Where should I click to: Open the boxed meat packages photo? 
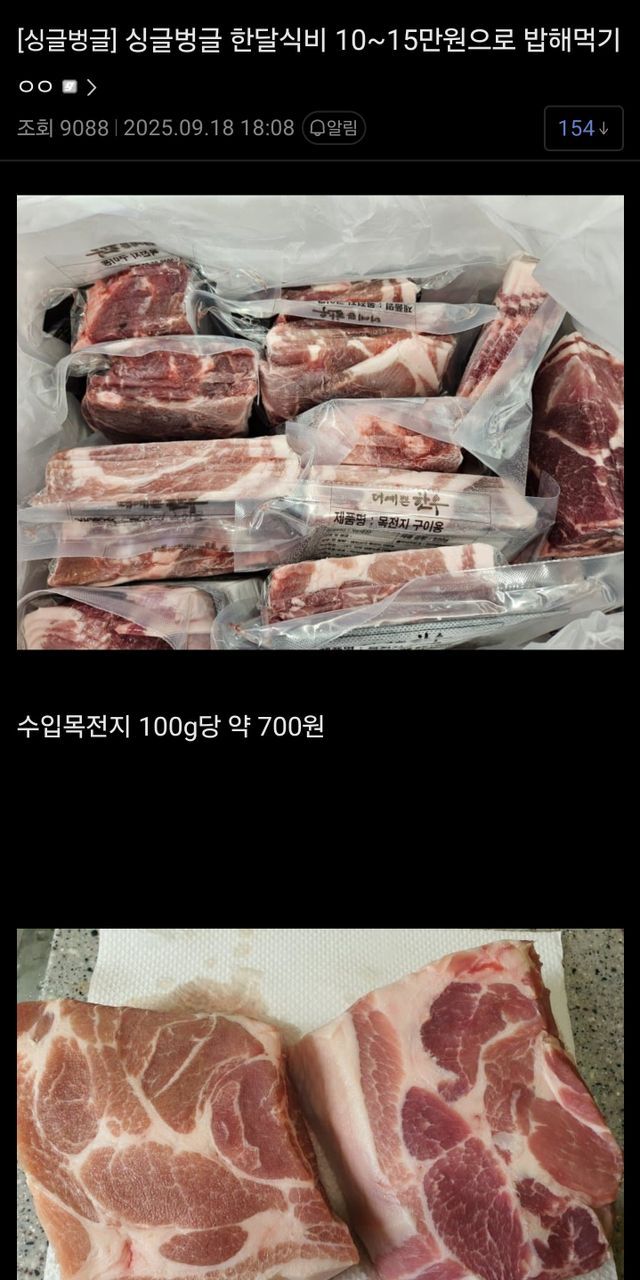click(320, 422)
